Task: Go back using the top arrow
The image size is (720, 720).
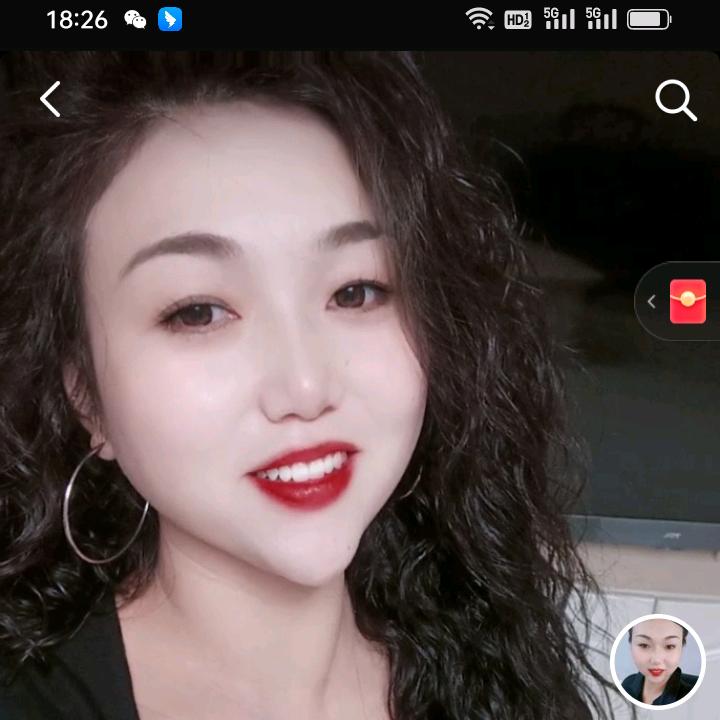Action: [x=50, y=99]
